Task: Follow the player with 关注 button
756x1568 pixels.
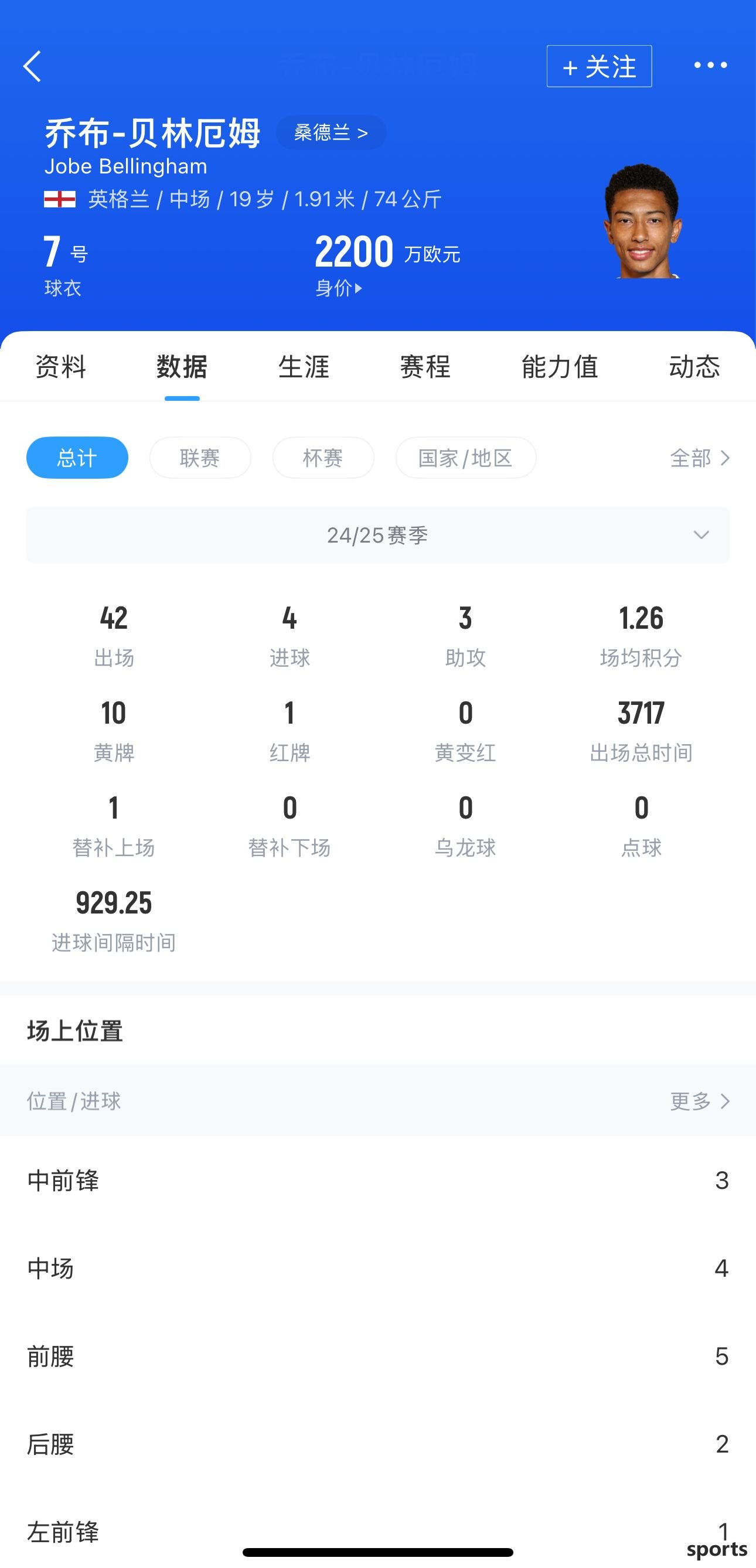Action: (599, 66)
